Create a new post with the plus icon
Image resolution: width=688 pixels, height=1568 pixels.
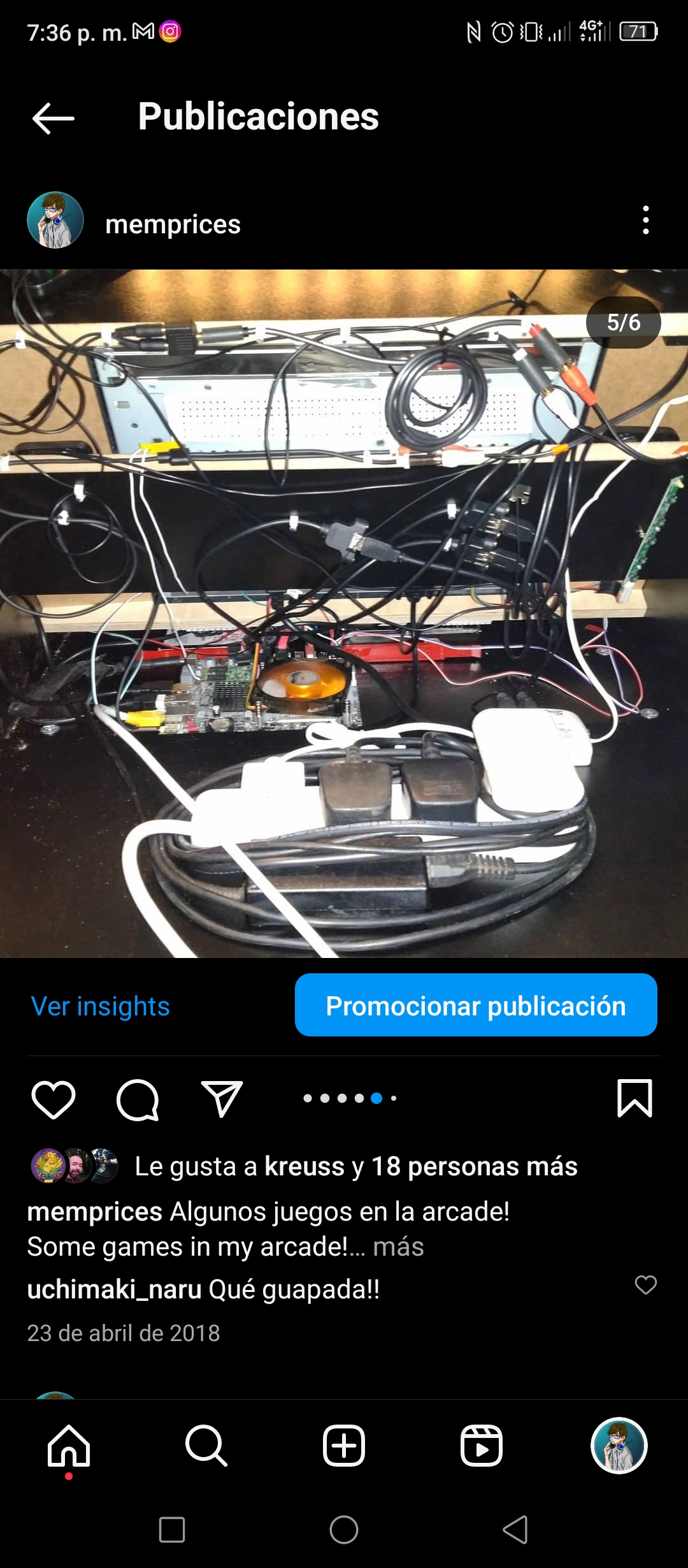344,1446
